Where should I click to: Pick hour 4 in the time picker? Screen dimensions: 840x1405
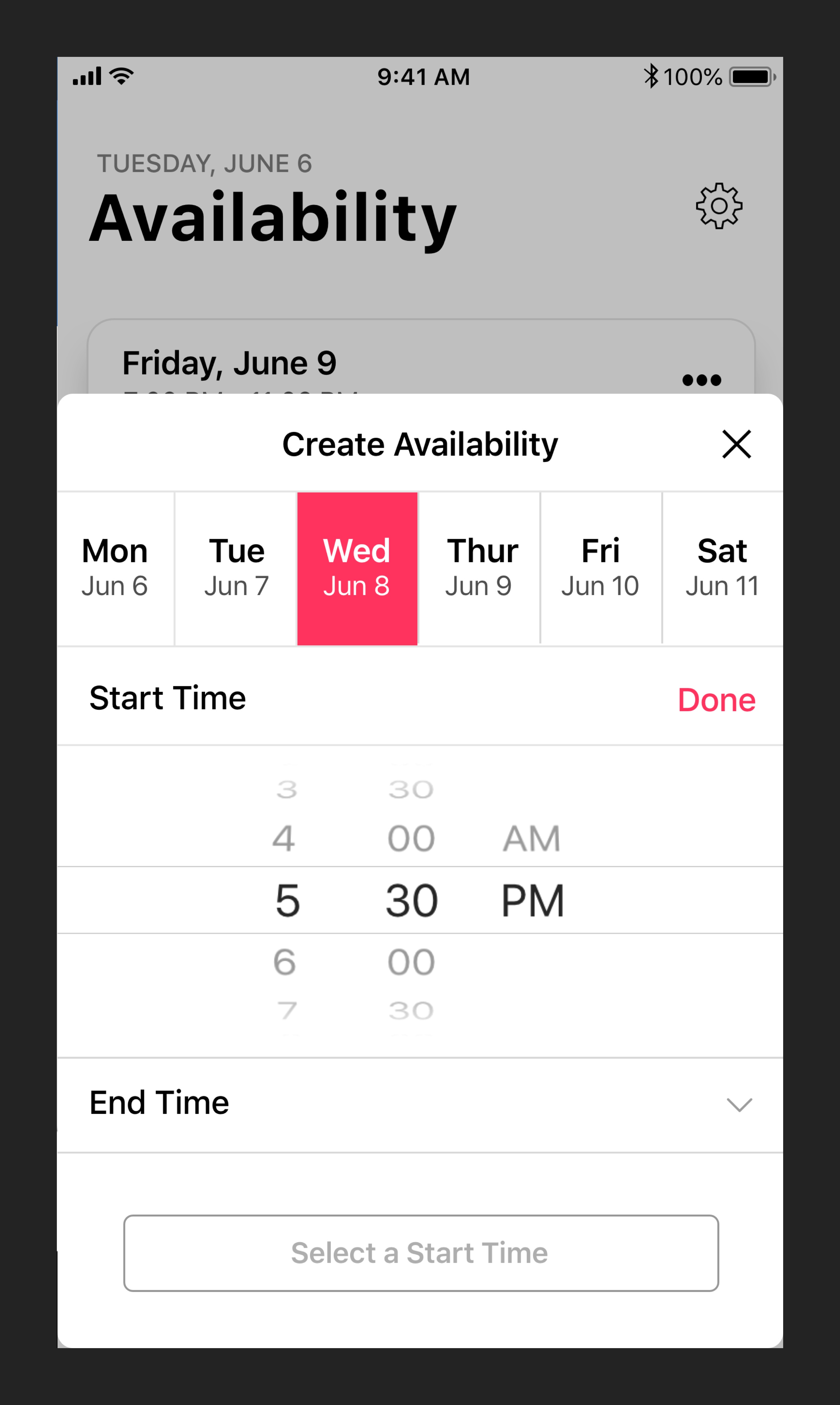tap(284, 838)
